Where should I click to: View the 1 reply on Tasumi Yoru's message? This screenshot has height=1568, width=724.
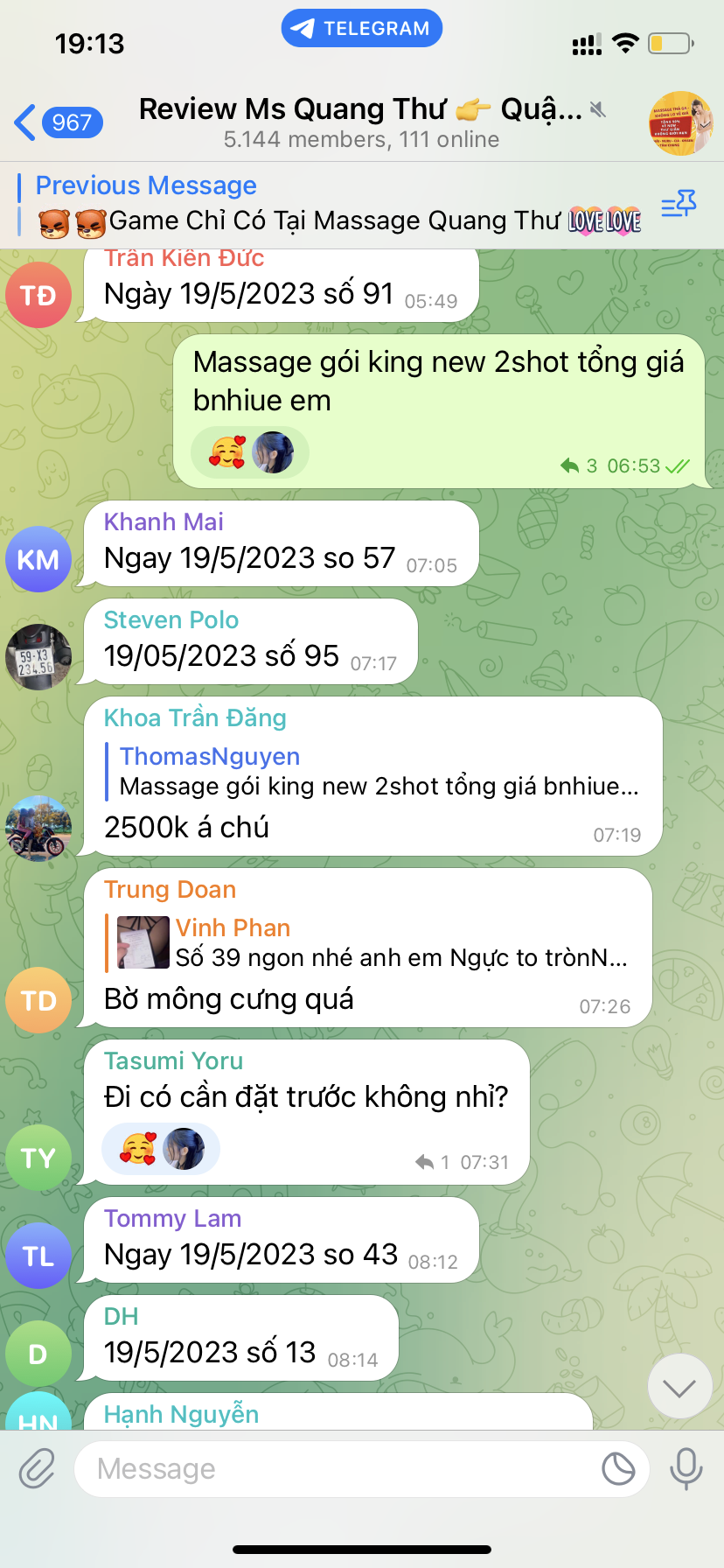pyautogui.click(x=433, y=1162)
